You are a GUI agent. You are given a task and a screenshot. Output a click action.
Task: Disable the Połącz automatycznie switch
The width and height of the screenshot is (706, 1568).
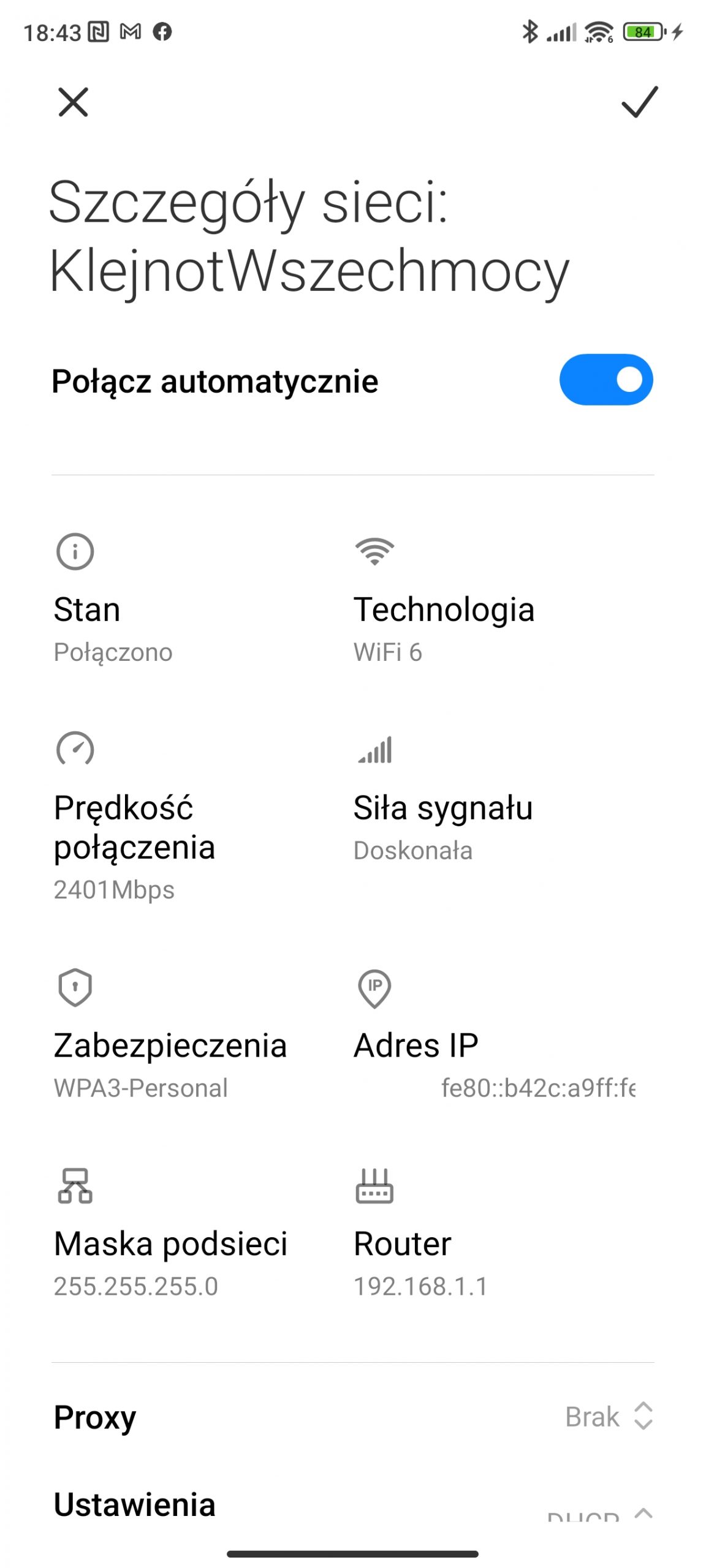click(605, 380)
